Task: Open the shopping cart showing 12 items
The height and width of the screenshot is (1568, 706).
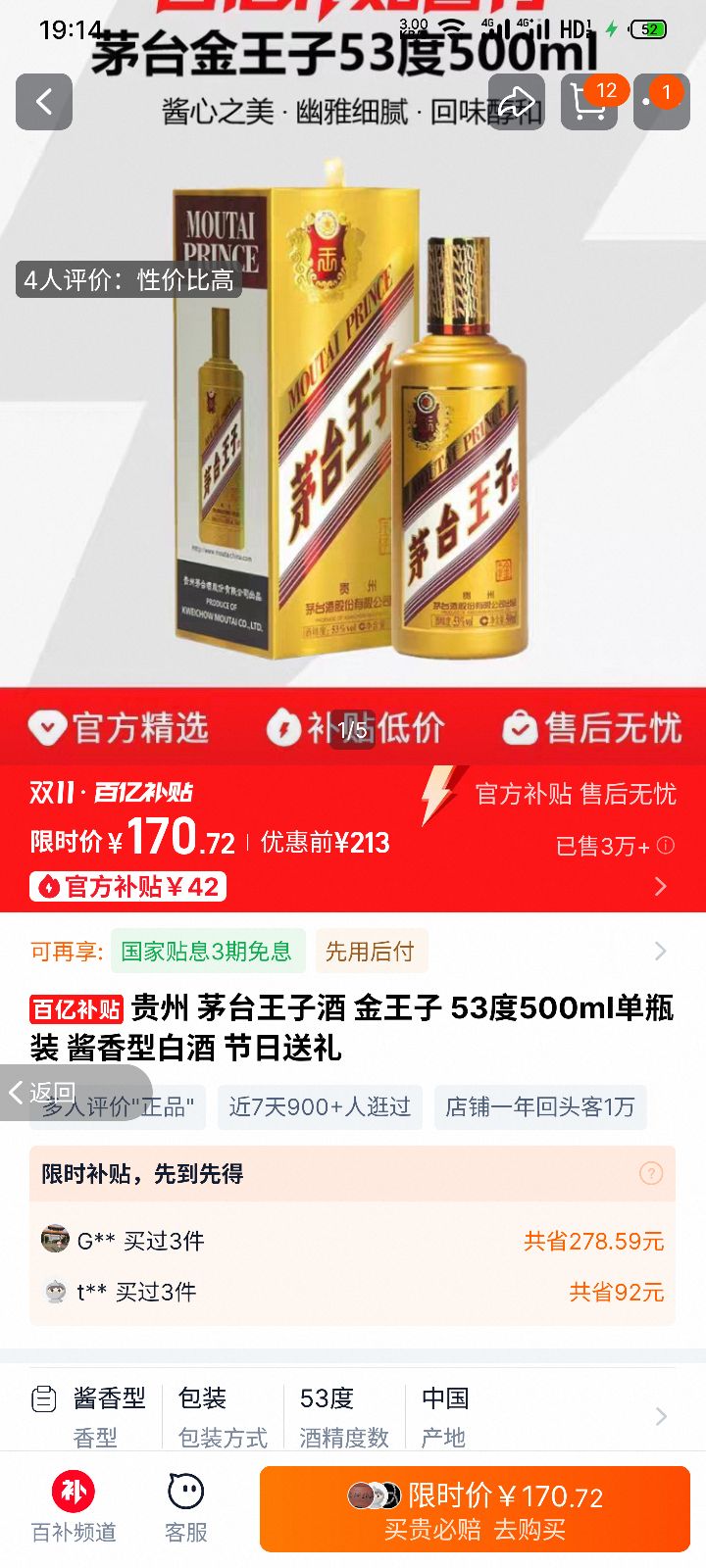Action: [589, 102]
